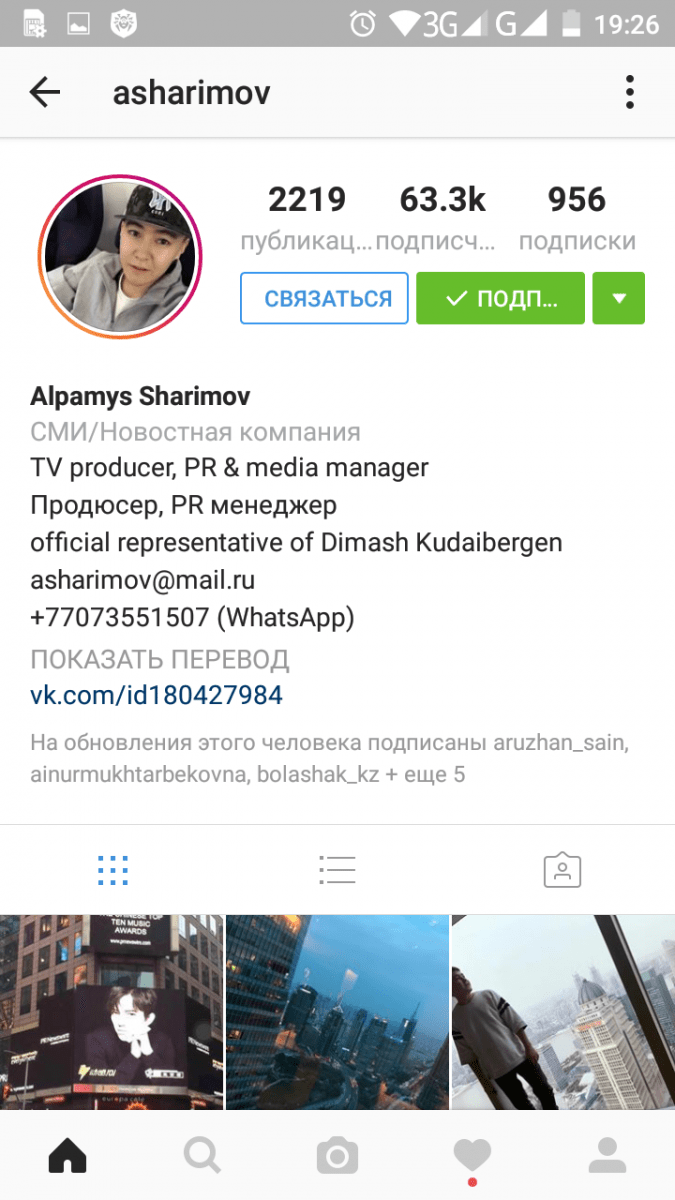Open the three-dot overflow menu
The height and width of the screenshot is (1200, 675).
point(629,93)
